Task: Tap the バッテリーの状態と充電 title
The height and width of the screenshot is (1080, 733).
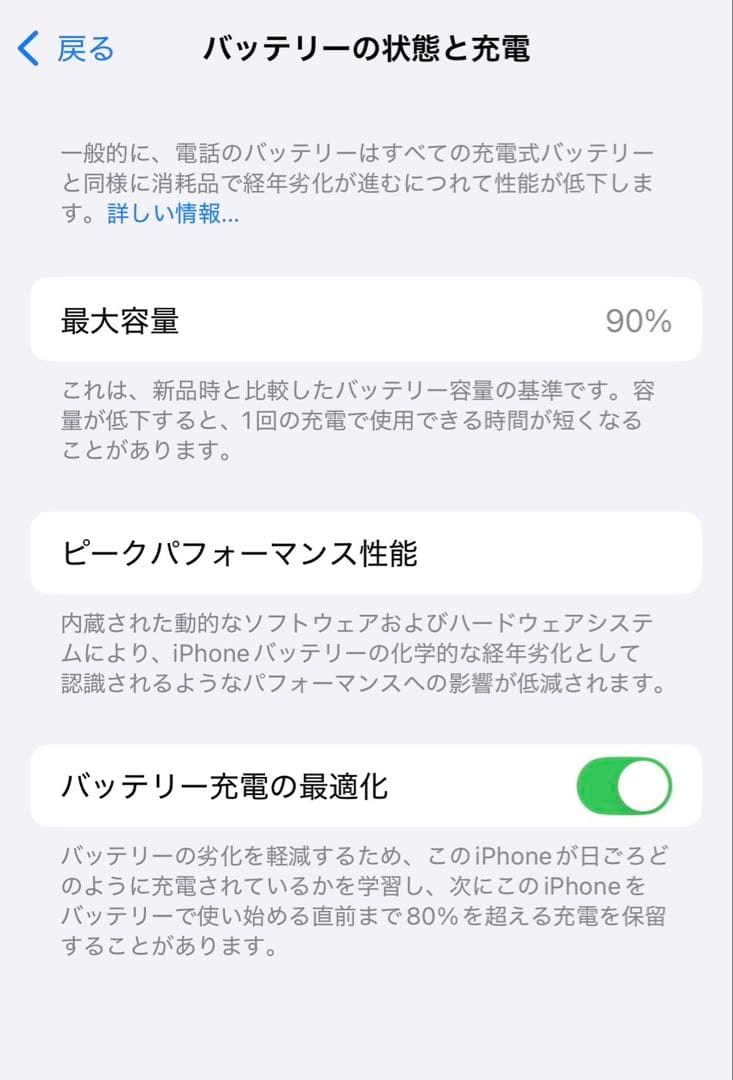Action: (x=366, y=46)
